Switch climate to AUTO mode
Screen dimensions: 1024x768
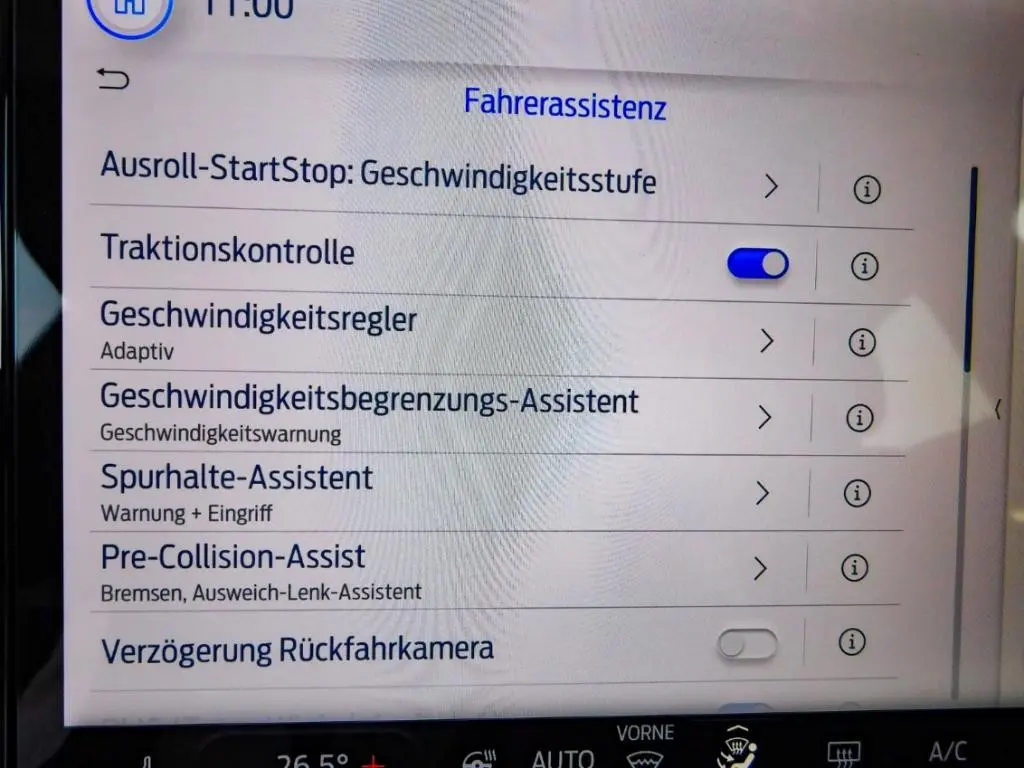pyautogui.click(x=562, y=758)
